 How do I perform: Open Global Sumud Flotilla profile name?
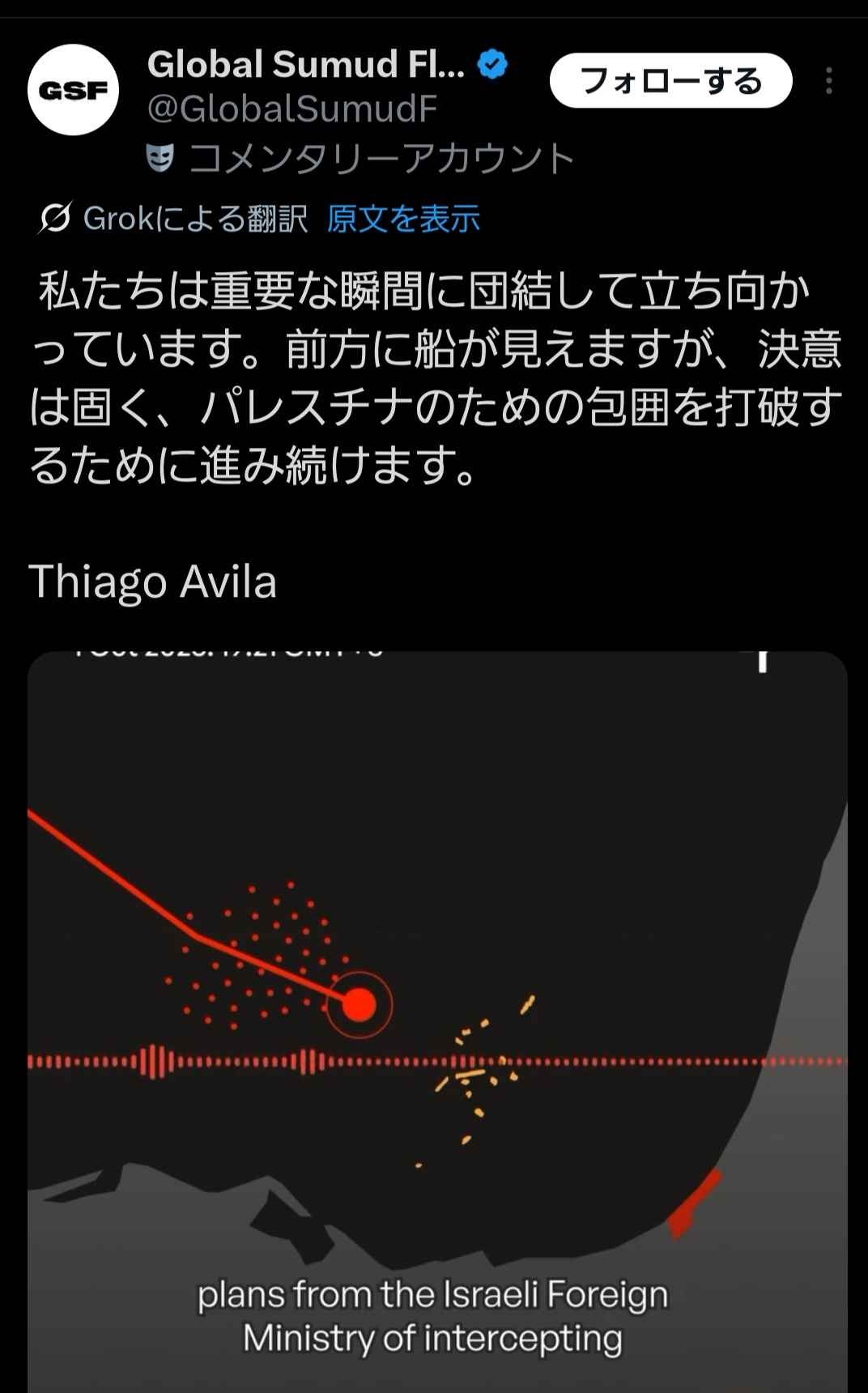[306, 65]
